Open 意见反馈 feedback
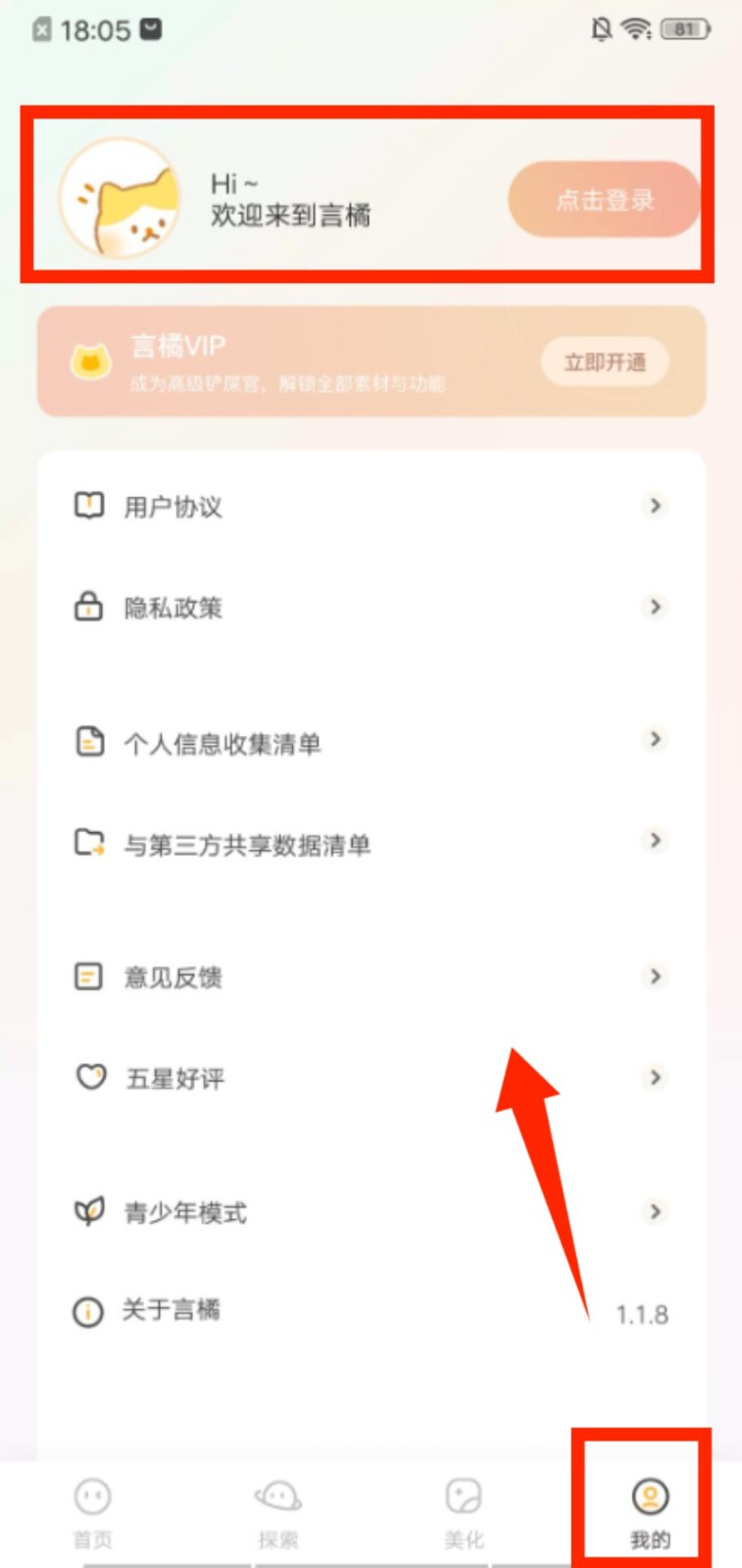The image size is (742, 1568). click(x=371, y=977)
